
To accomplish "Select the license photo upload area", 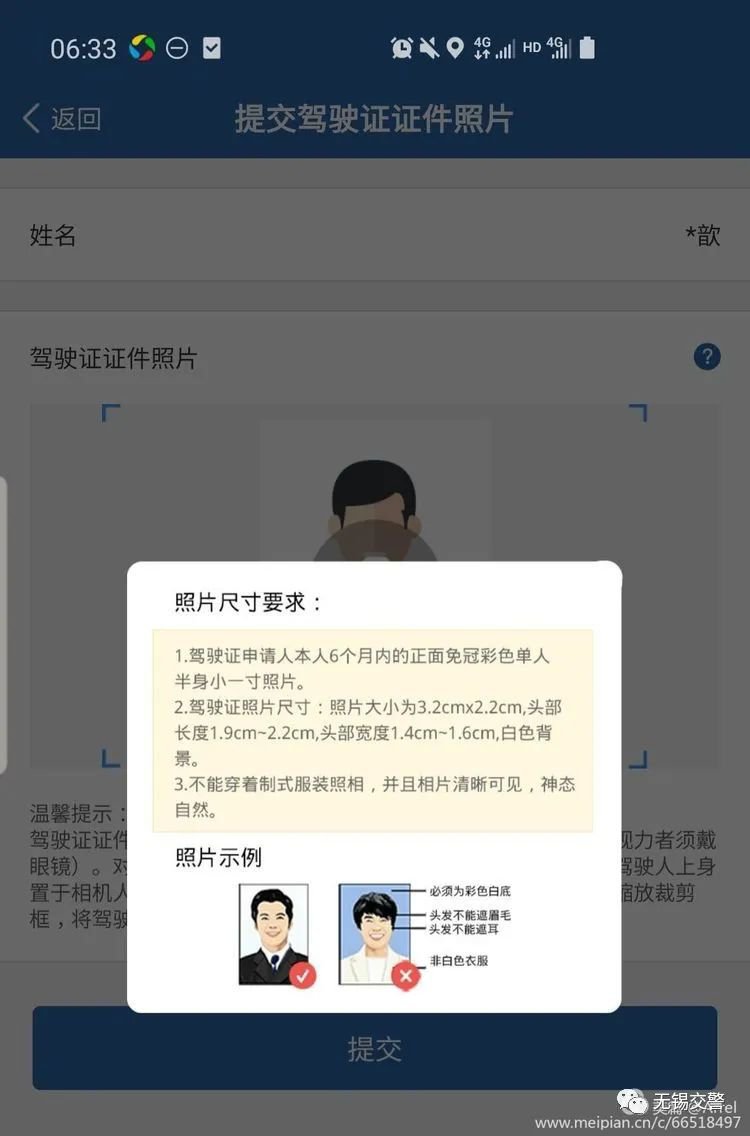I will [374, 480].
